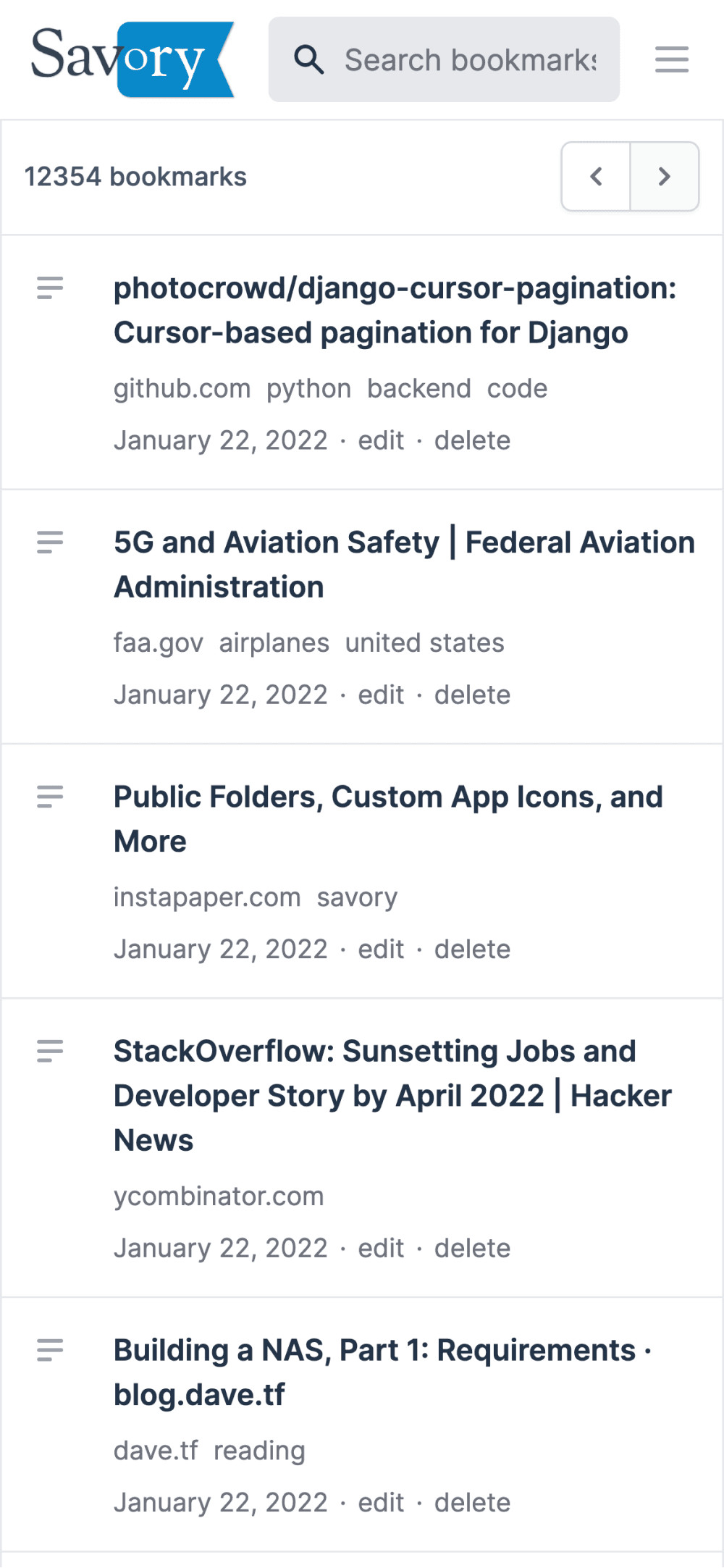Expand notes icon beside StackOverflow bookmark
Screen dimensions: 724x1568
point(50,1050)
